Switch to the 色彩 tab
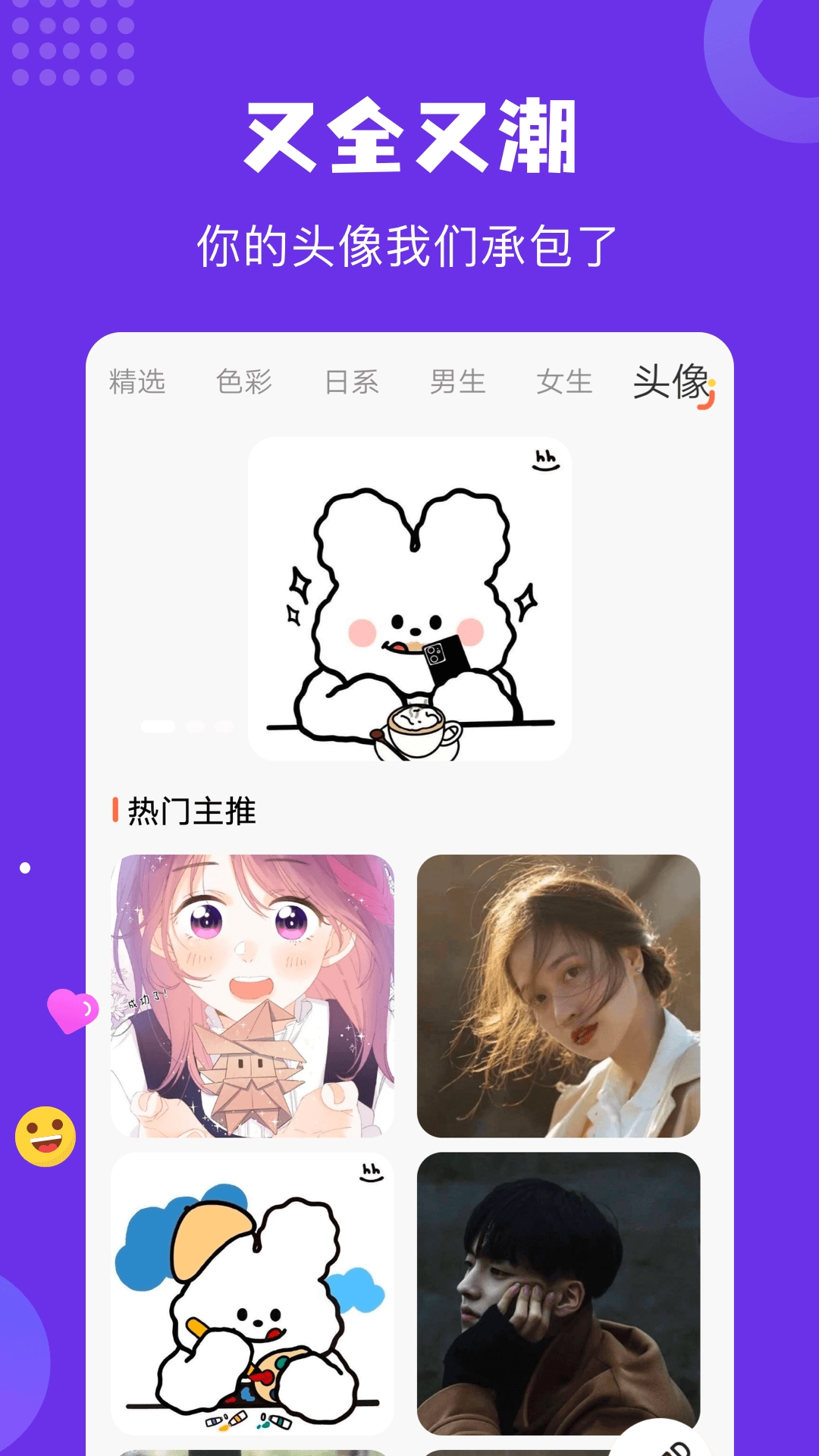The height and width of the screenshot is (1456, 819). [244, 381]
